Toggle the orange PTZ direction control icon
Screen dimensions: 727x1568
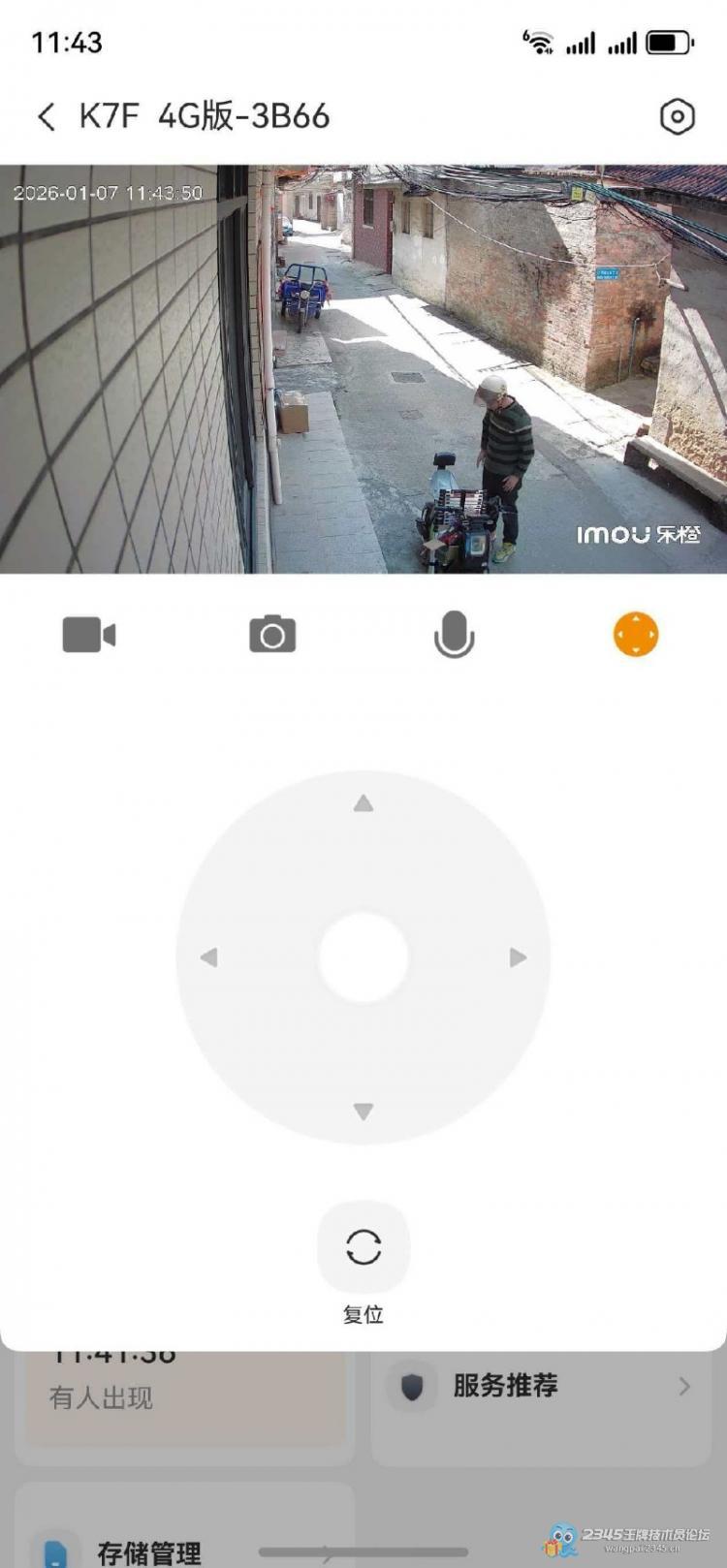tap(636, 635)
